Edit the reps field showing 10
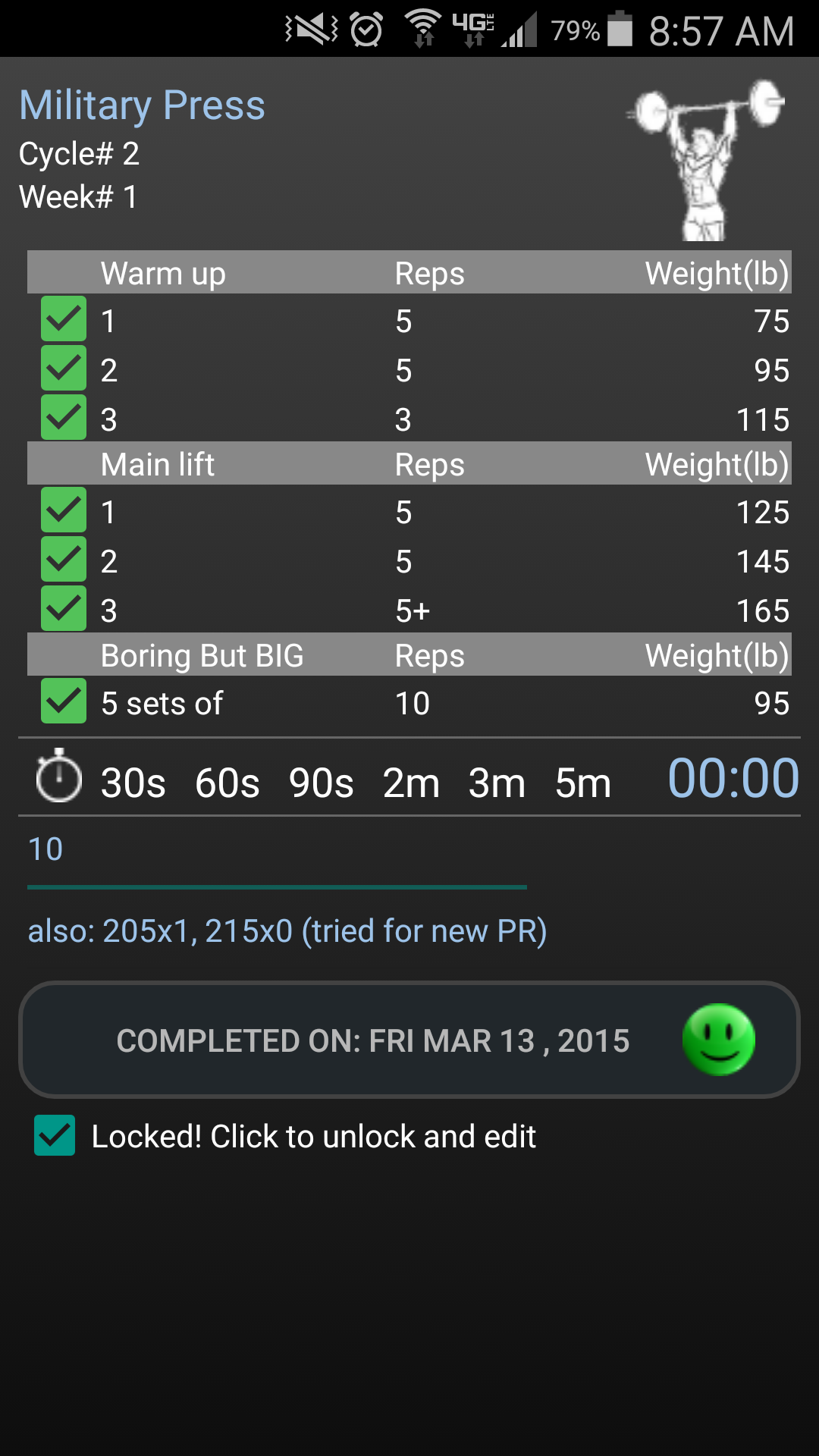Image resolution: width=819 pixels, height=1456 pixels. coord(277,850)
